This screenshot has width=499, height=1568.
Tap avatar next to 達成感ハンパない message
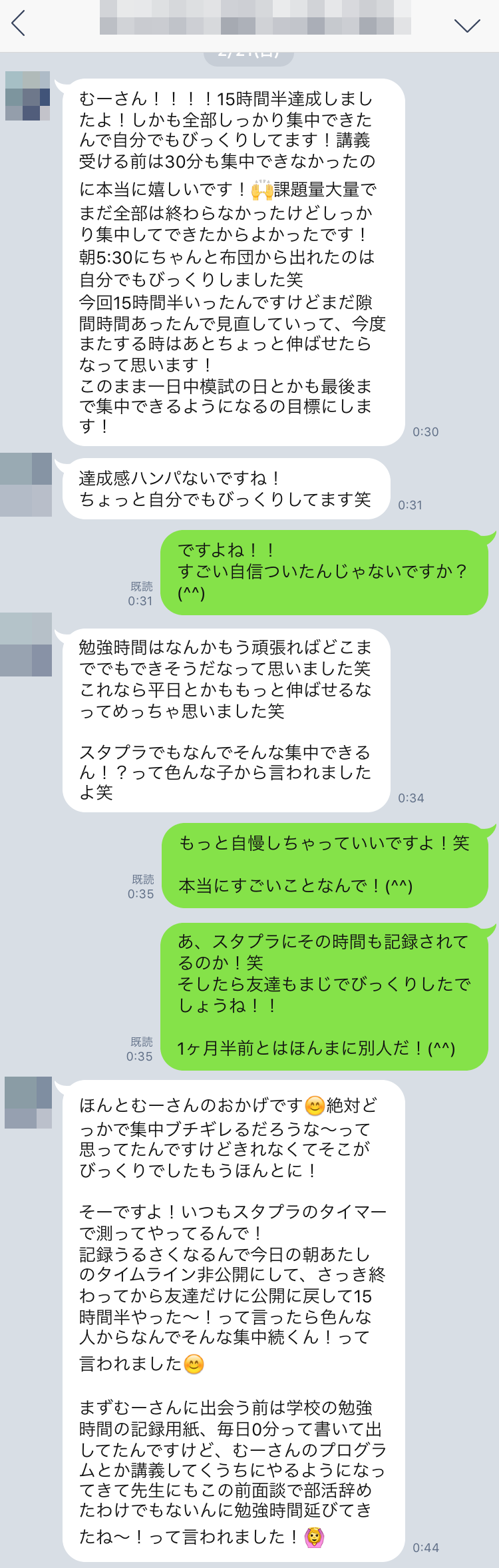point(26,485)
